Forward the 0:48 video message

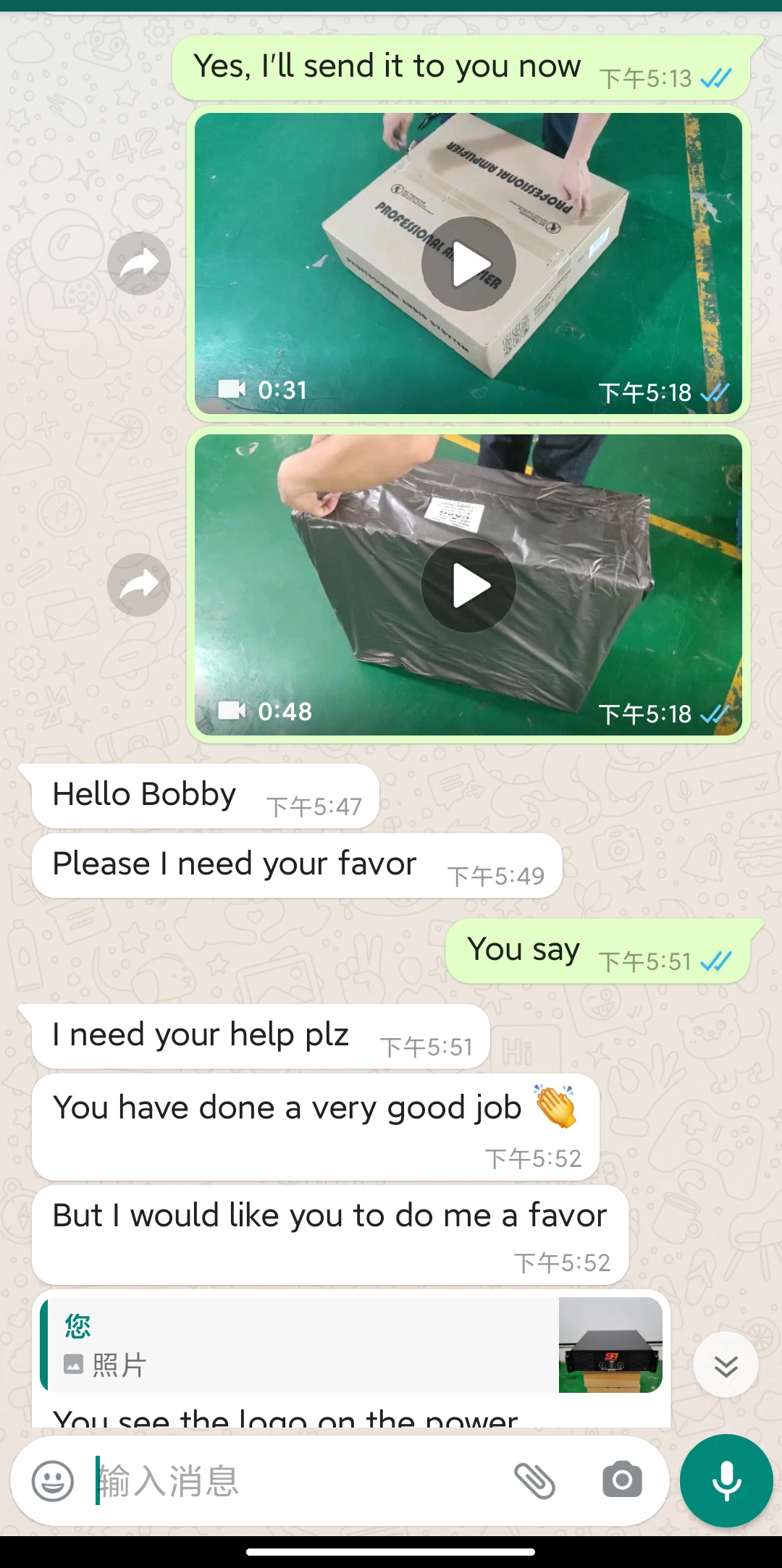139,585
